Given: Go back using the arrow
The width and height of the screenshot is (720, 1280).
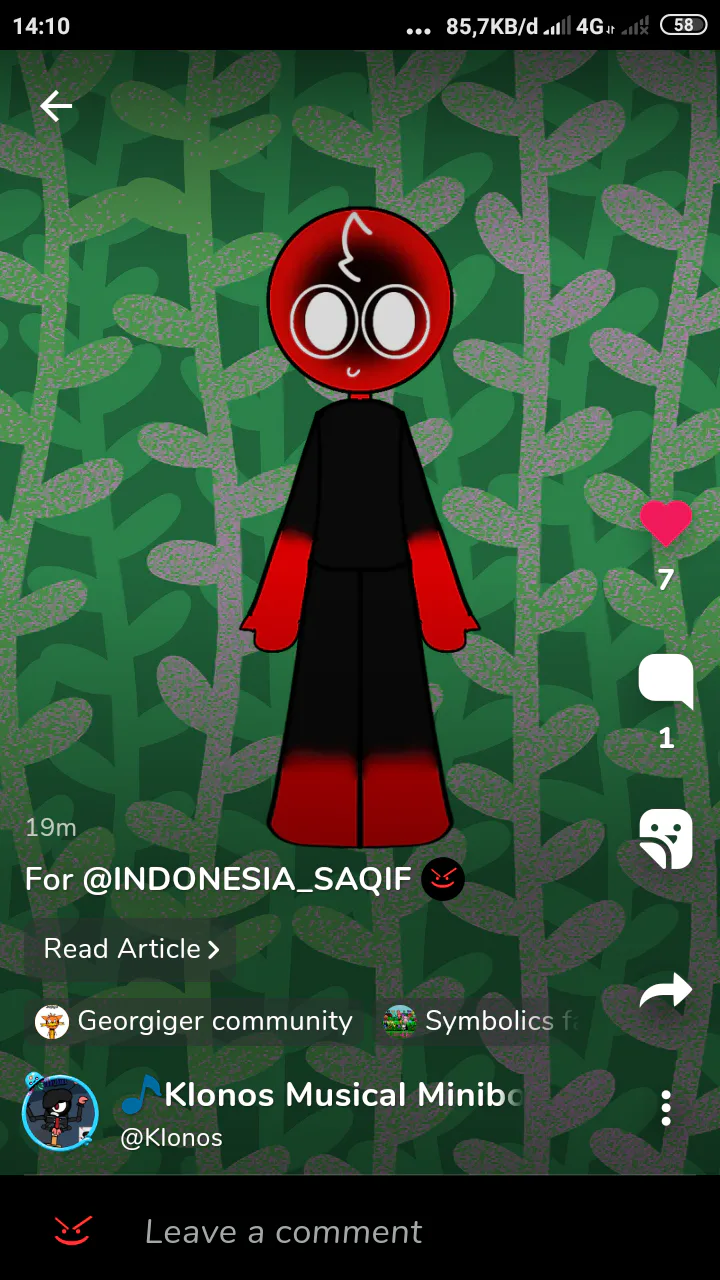Looking at the screenshot, I should click(56, 106).
